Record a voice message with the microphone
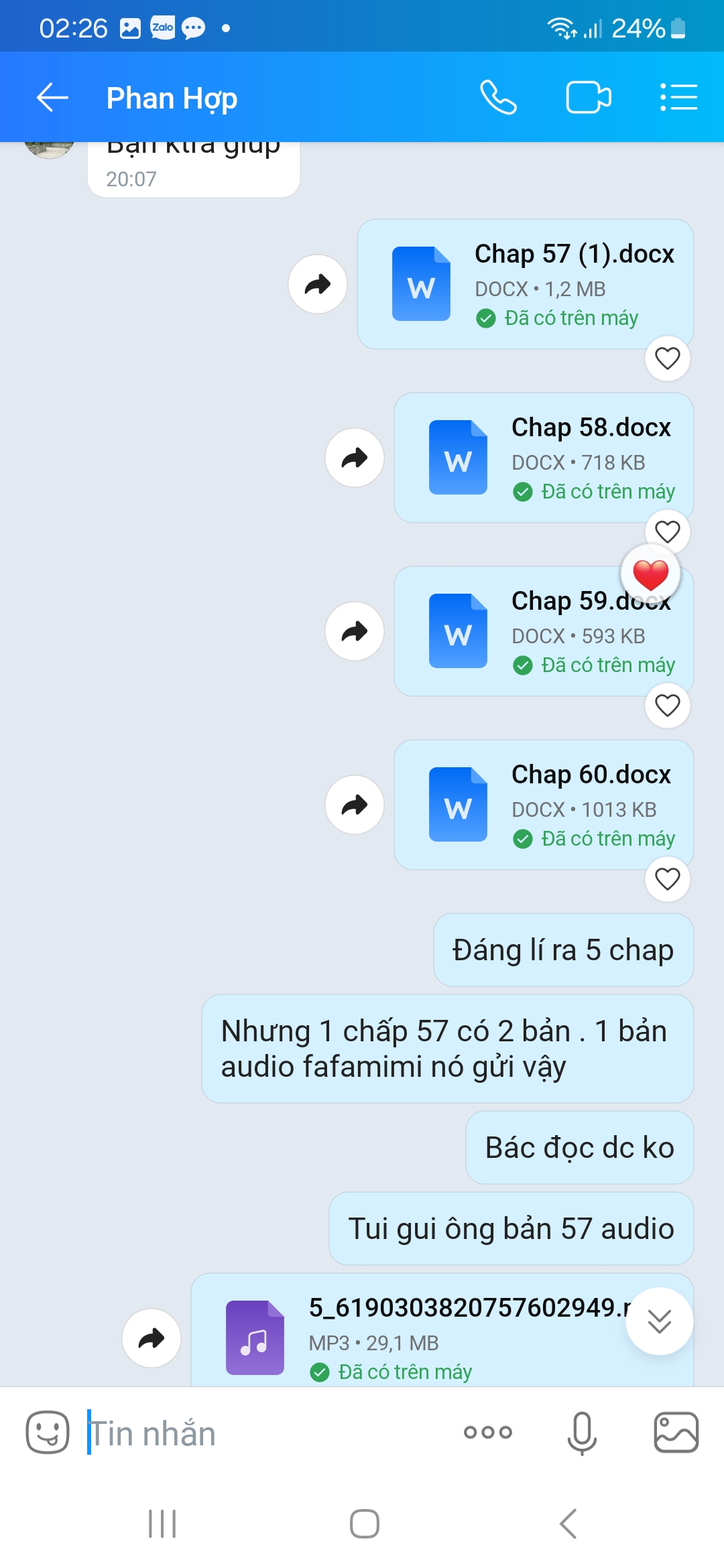Image resolution: width=724 pixels, height=1568 pixels. [581, 1433]
